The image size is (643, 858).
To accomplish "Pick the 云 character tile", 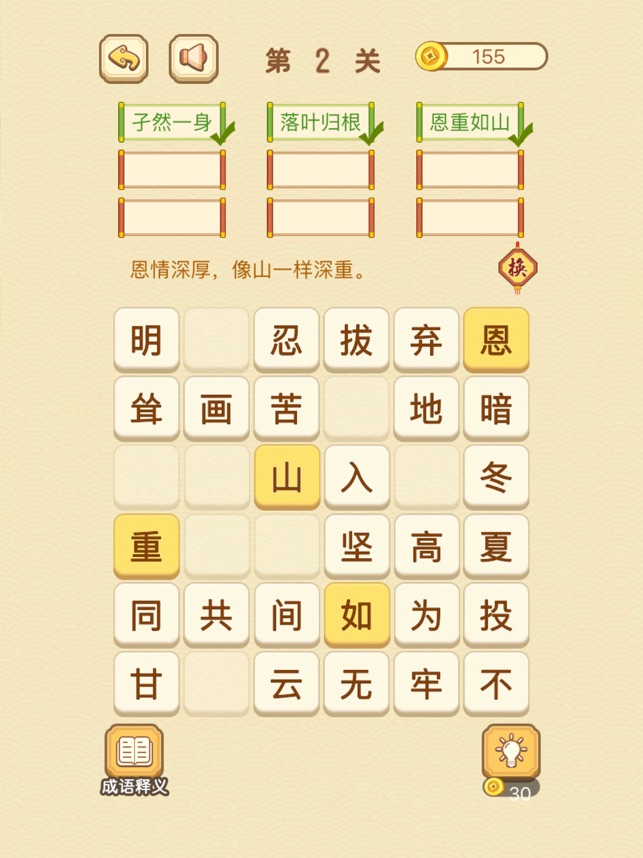I will (x=286, y=685).
